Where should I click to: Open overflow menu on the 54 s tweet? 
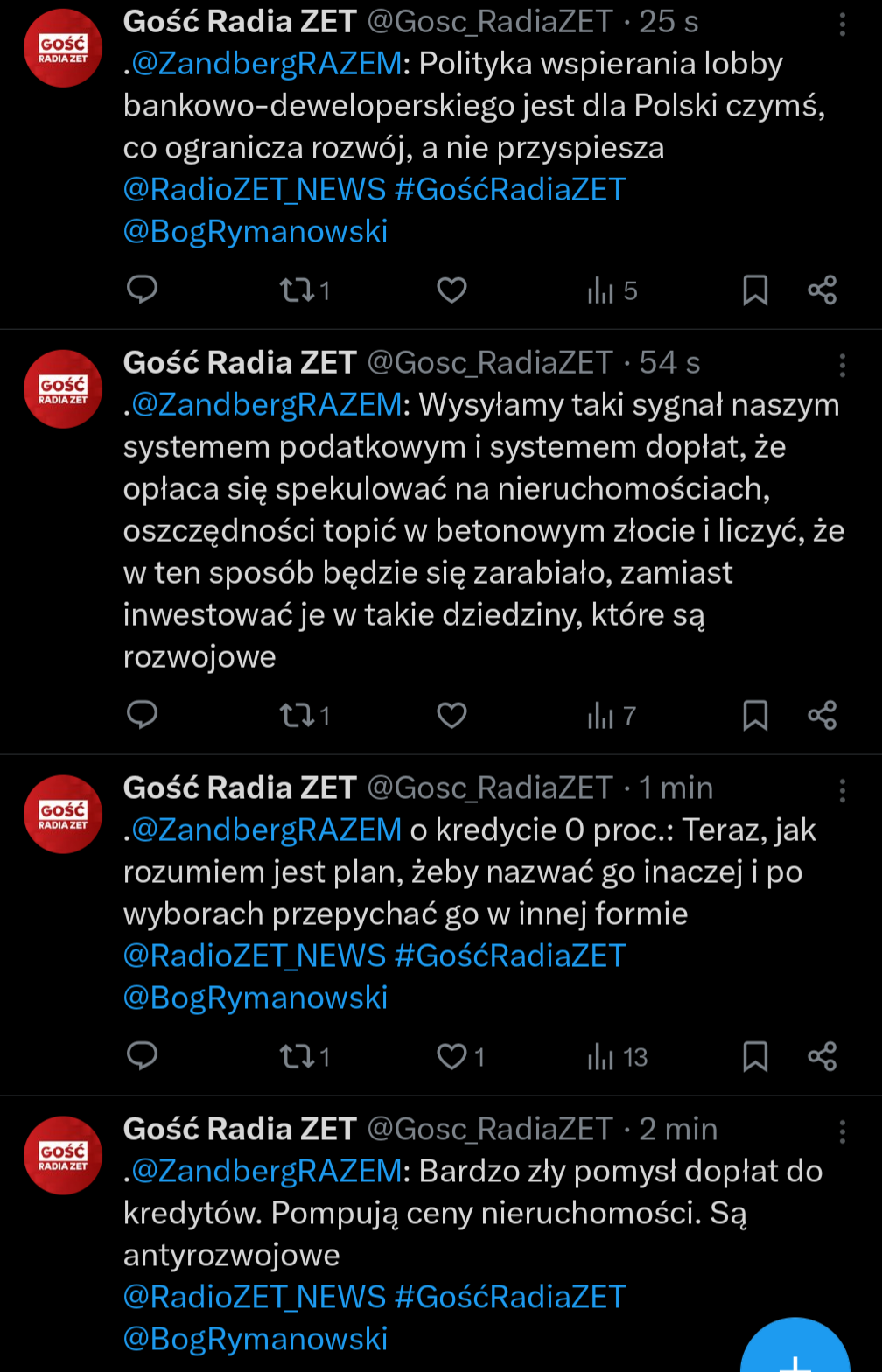point(842,365)
